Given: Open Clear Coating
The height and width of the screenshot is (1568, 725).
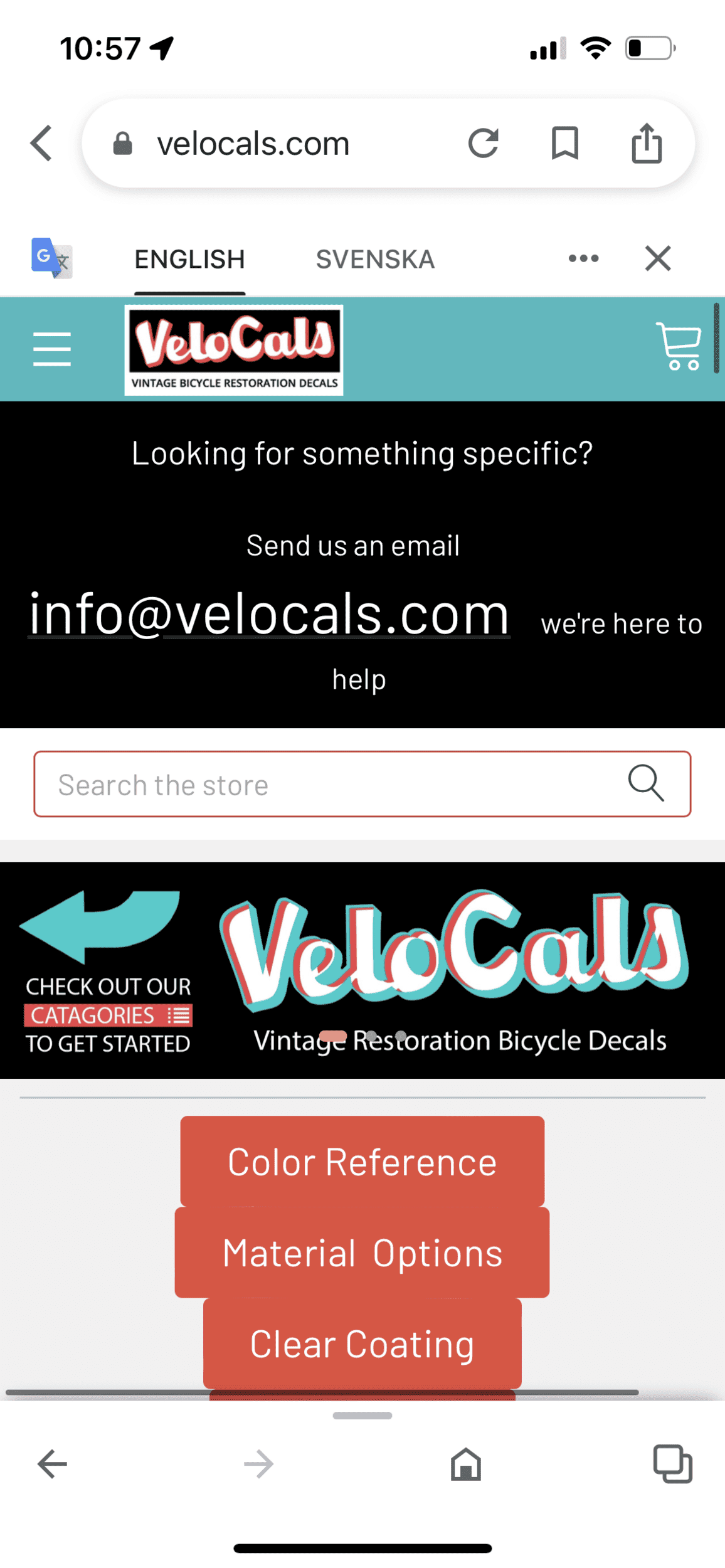Looking at the screenshot, I should (362, 1343).
